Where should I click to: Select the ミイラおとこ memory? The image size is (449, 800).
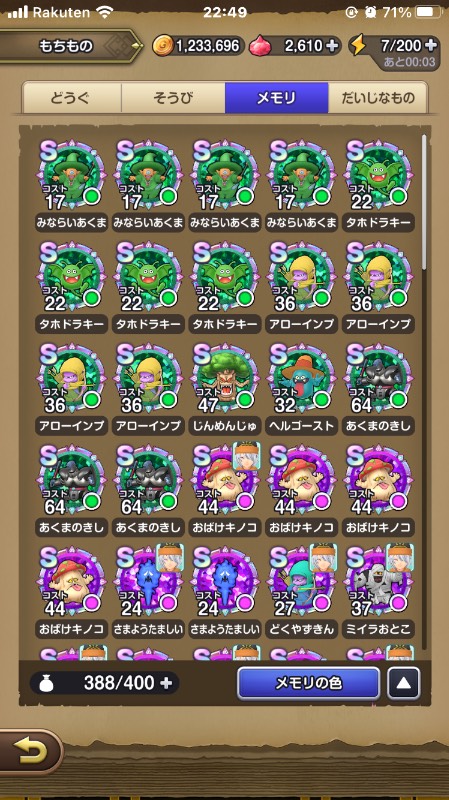[x=378, y=592]
